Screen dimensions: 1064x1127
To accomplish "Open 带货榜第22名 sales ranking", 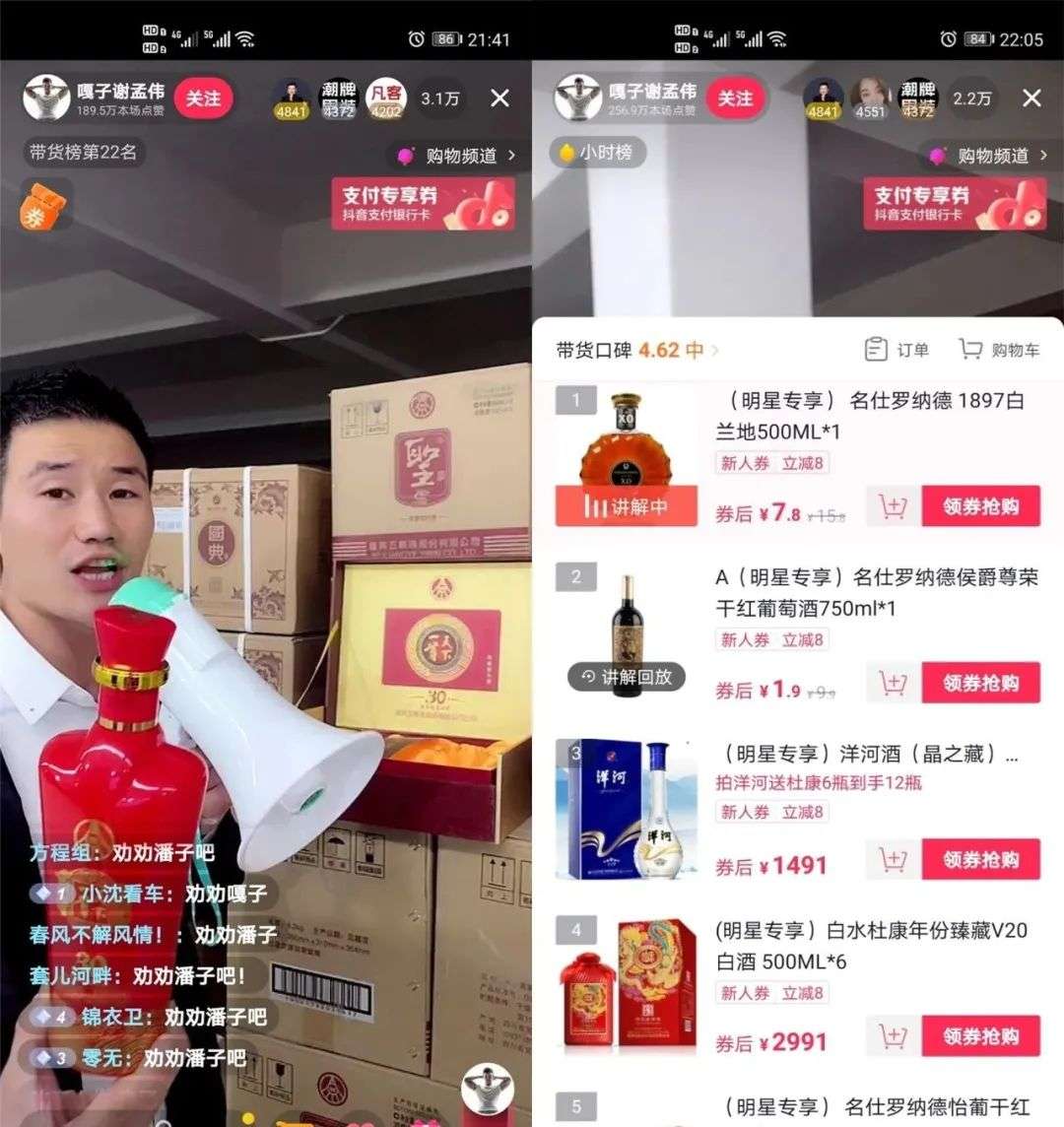I will click(x=83, y=153).
